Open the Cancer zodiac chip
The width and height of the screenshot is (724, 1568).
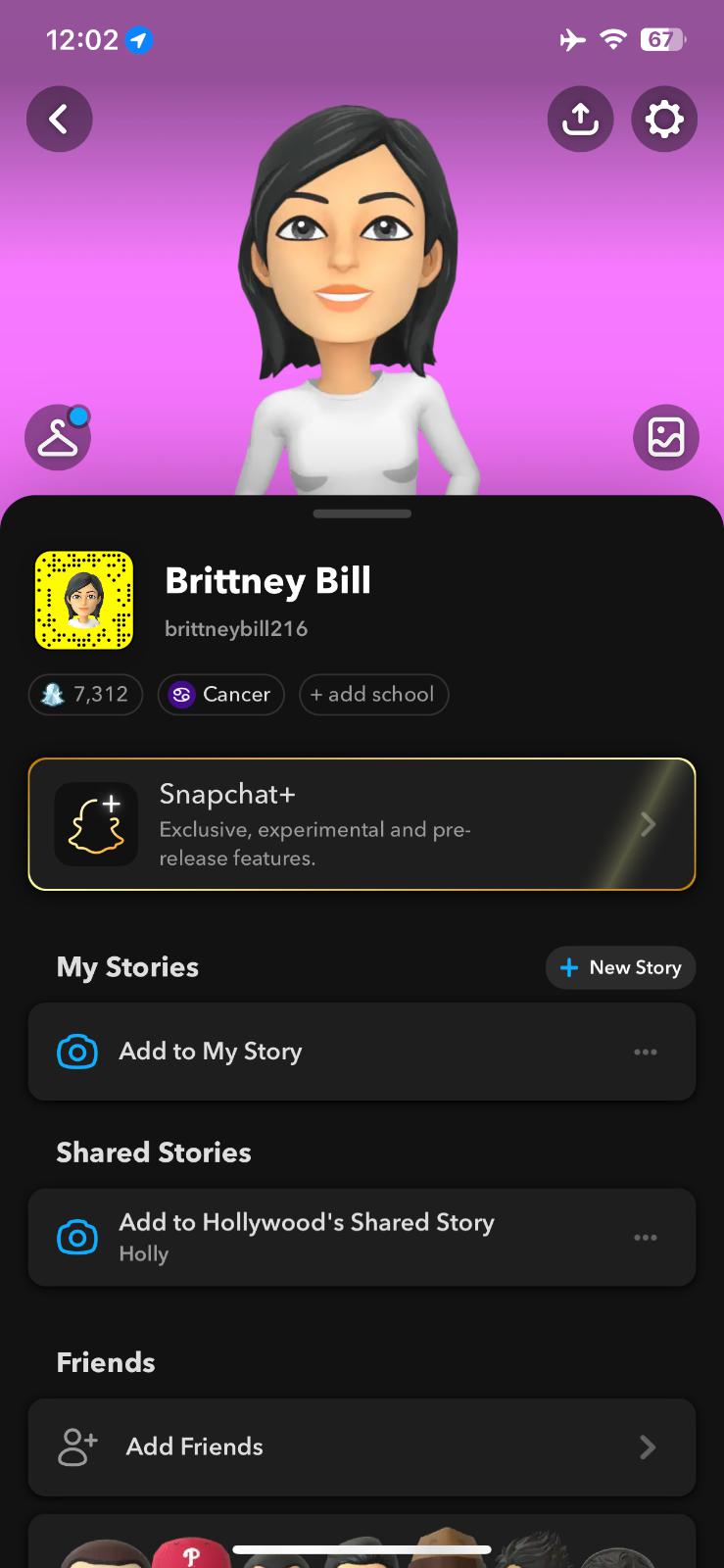coord(221,695)
